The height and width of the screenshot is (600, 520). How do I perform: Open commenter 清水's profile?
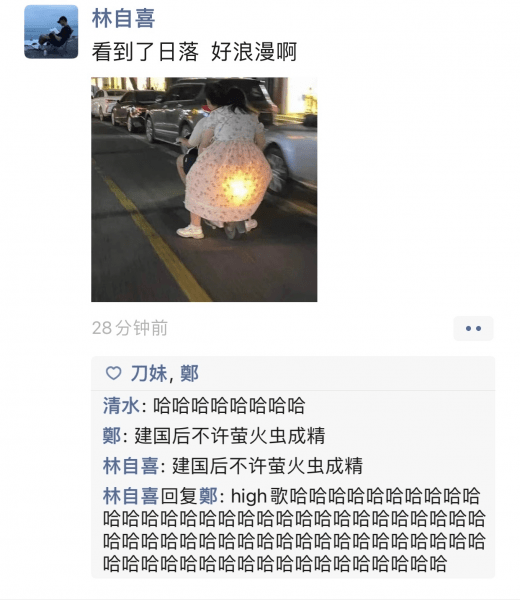pyautogui.click(x=121, y=405)
